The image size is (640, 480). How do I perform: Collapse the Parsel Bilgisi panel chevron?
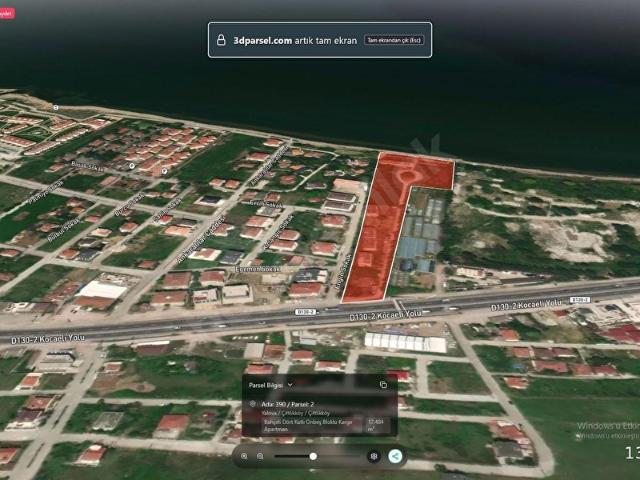pos(290,385)
